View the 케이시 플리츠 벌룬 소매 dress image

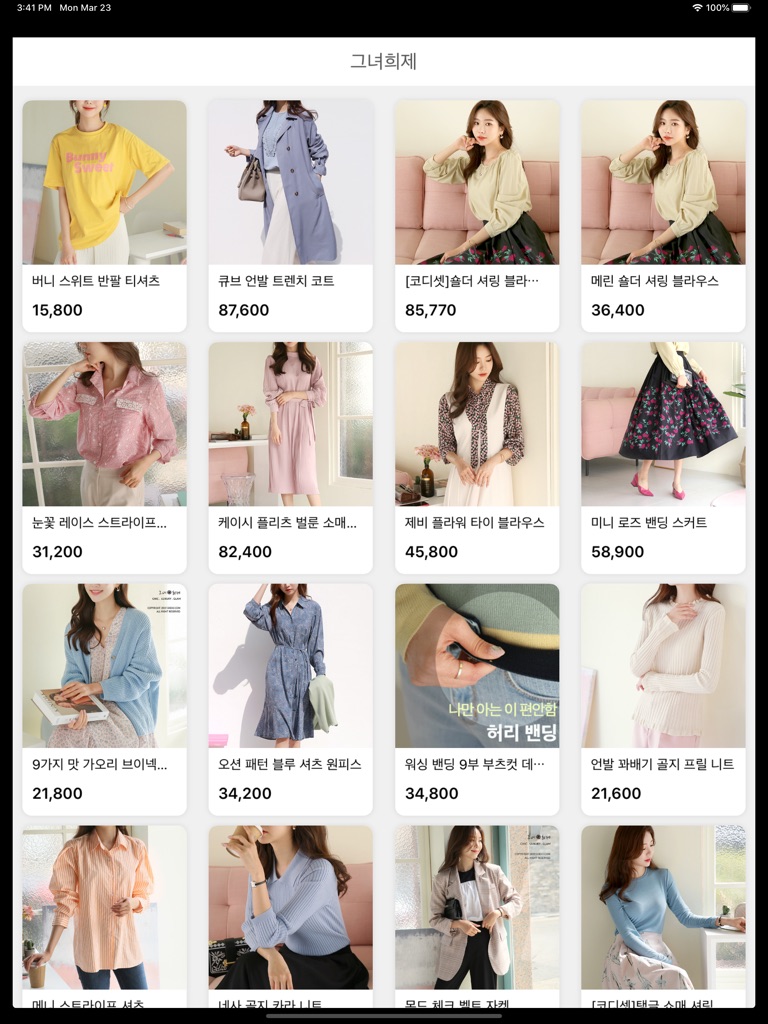[290, 423]
